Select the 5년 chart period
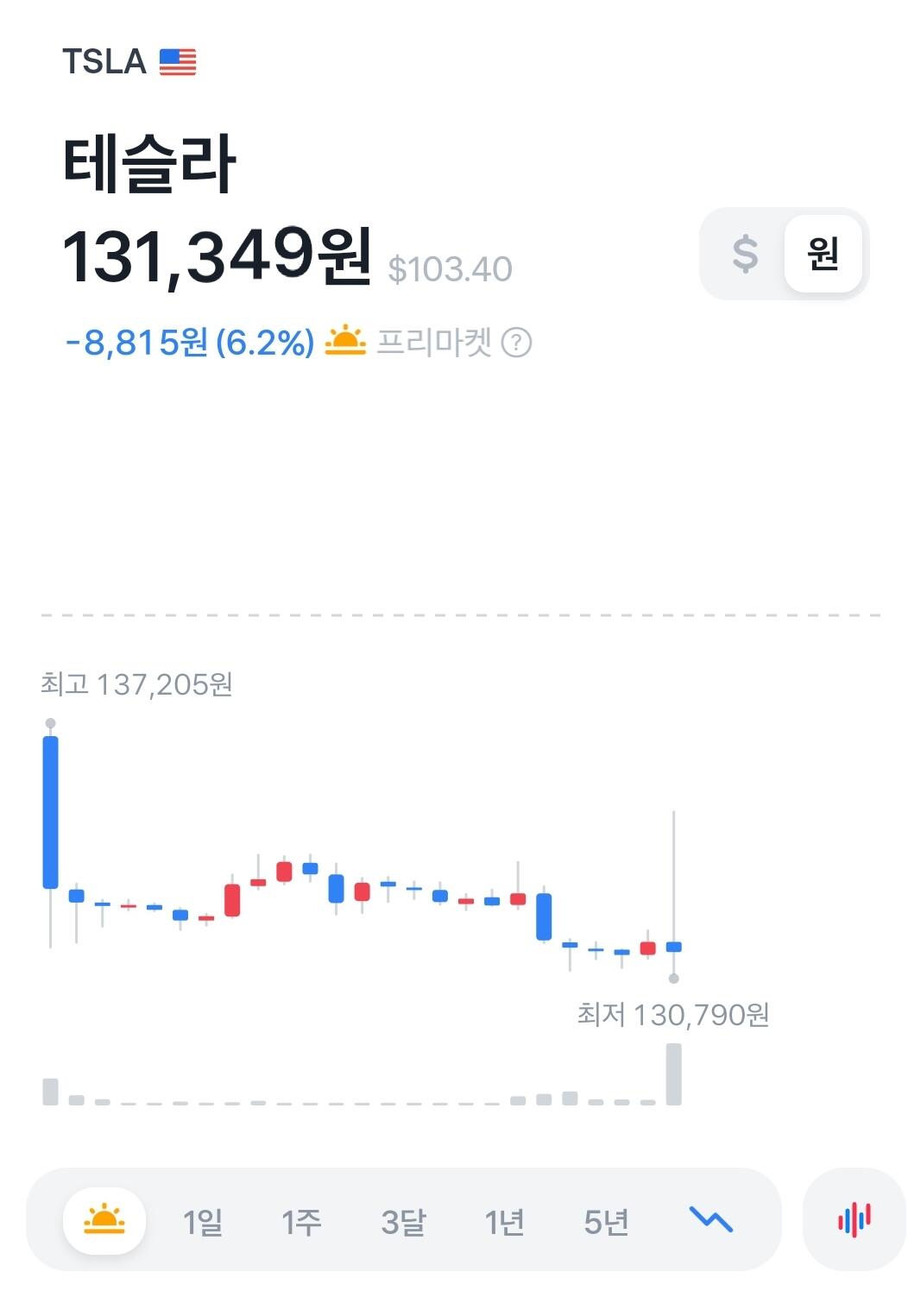The height and width of the screenshot is (1316, 908). [606, 1222]
